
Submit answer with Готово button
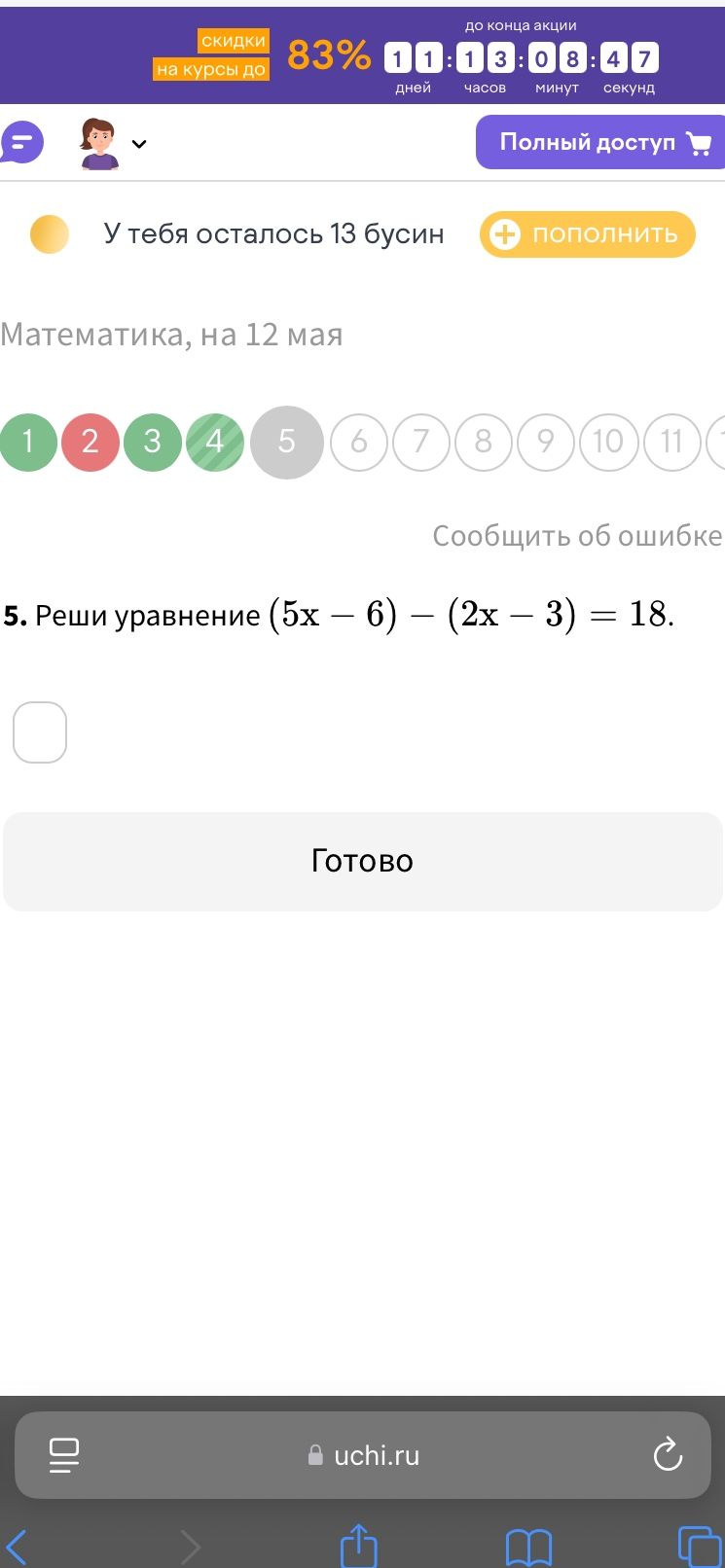[363, 862]
